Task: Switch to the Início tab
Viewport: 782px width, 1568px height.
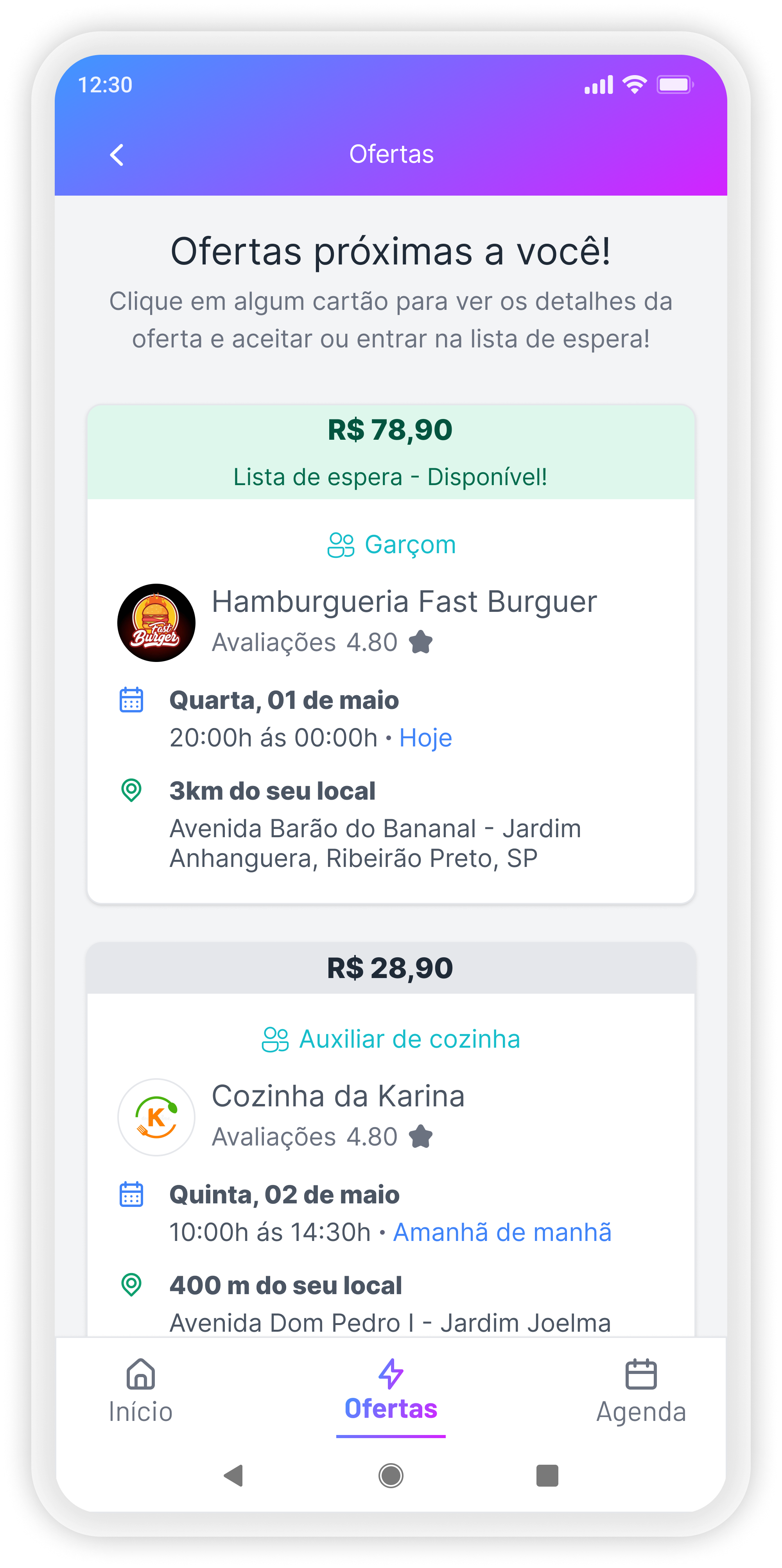Action: click(141, 1392)
